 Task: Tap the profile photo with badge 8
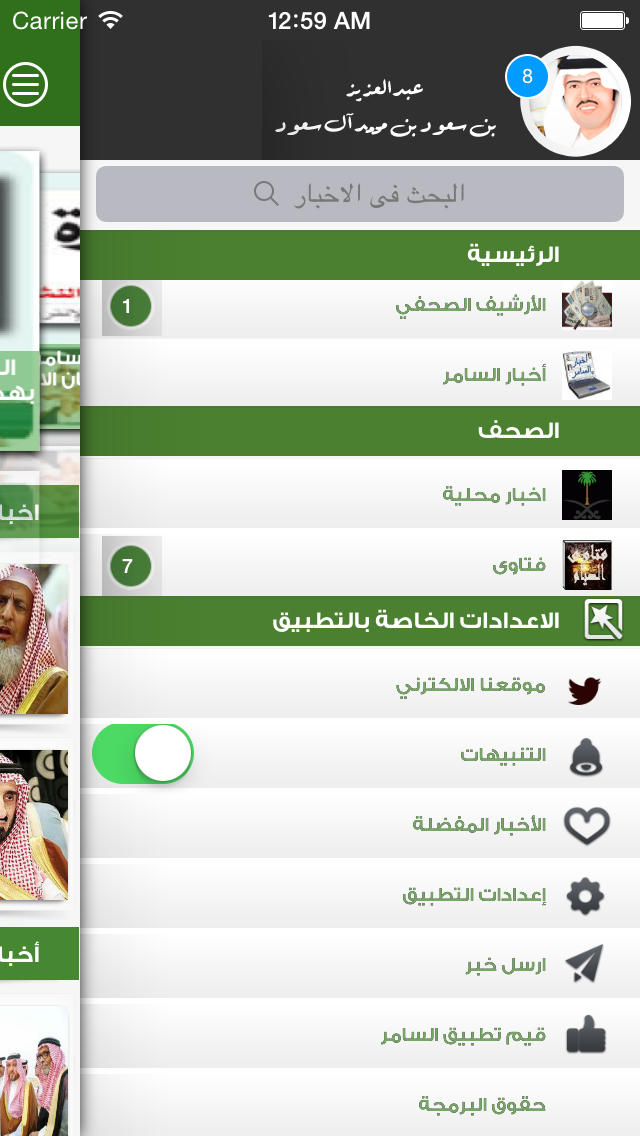[x=575, y=101]
